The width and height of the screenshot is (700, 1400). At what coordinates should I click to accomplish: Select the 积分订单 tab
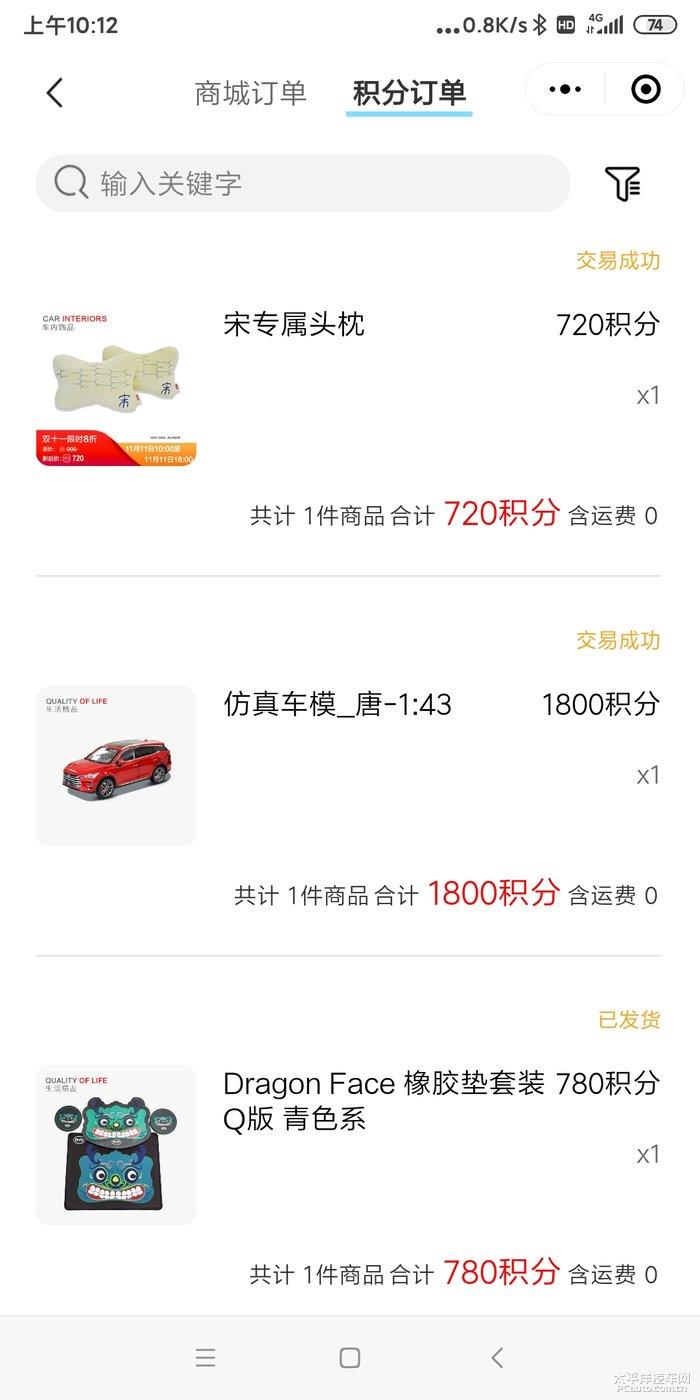[x=409, y=92]
